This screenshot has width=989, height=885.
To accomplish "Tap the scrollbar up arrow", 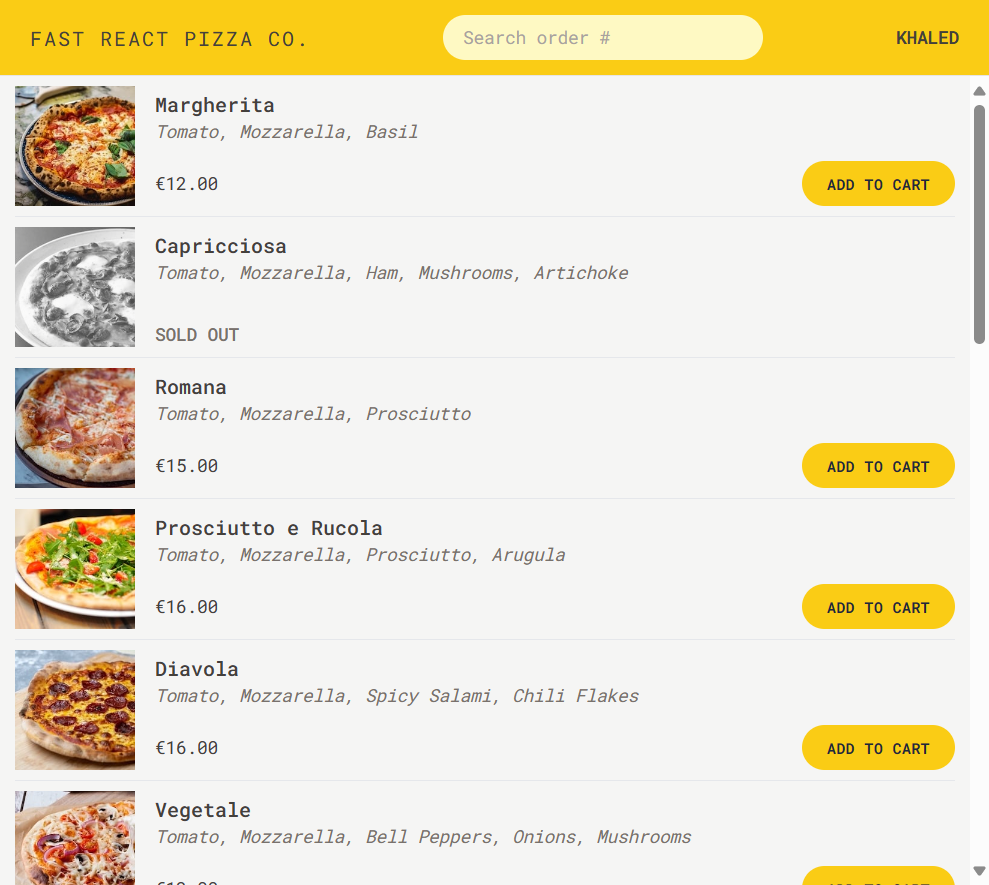I will 980,91.
